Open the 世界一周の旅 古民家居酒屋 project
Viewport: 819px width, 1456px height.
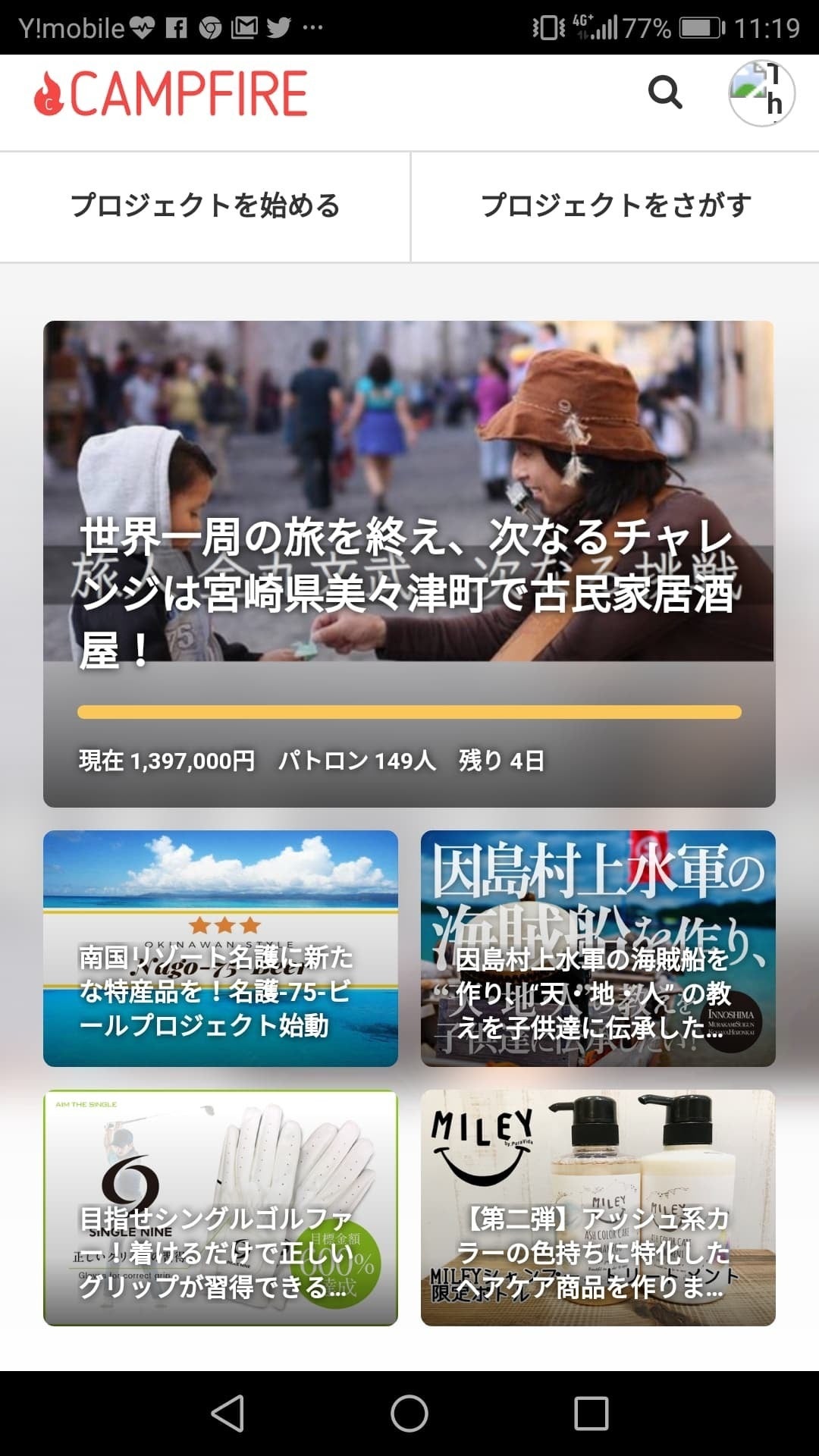409,563
